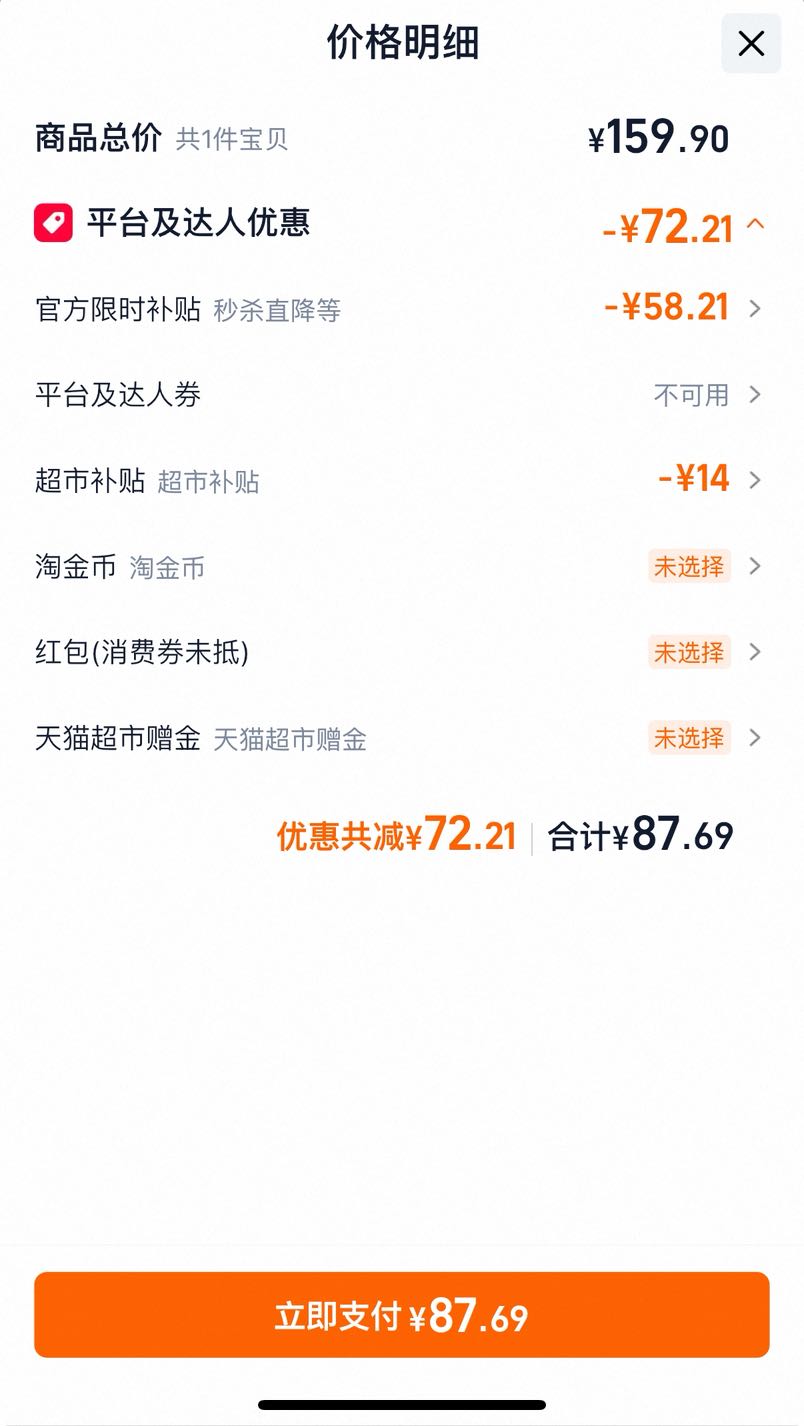Close the 价格明细 panel
Image resolution: width=804 pixels, height=1426 pixels.
751,43
